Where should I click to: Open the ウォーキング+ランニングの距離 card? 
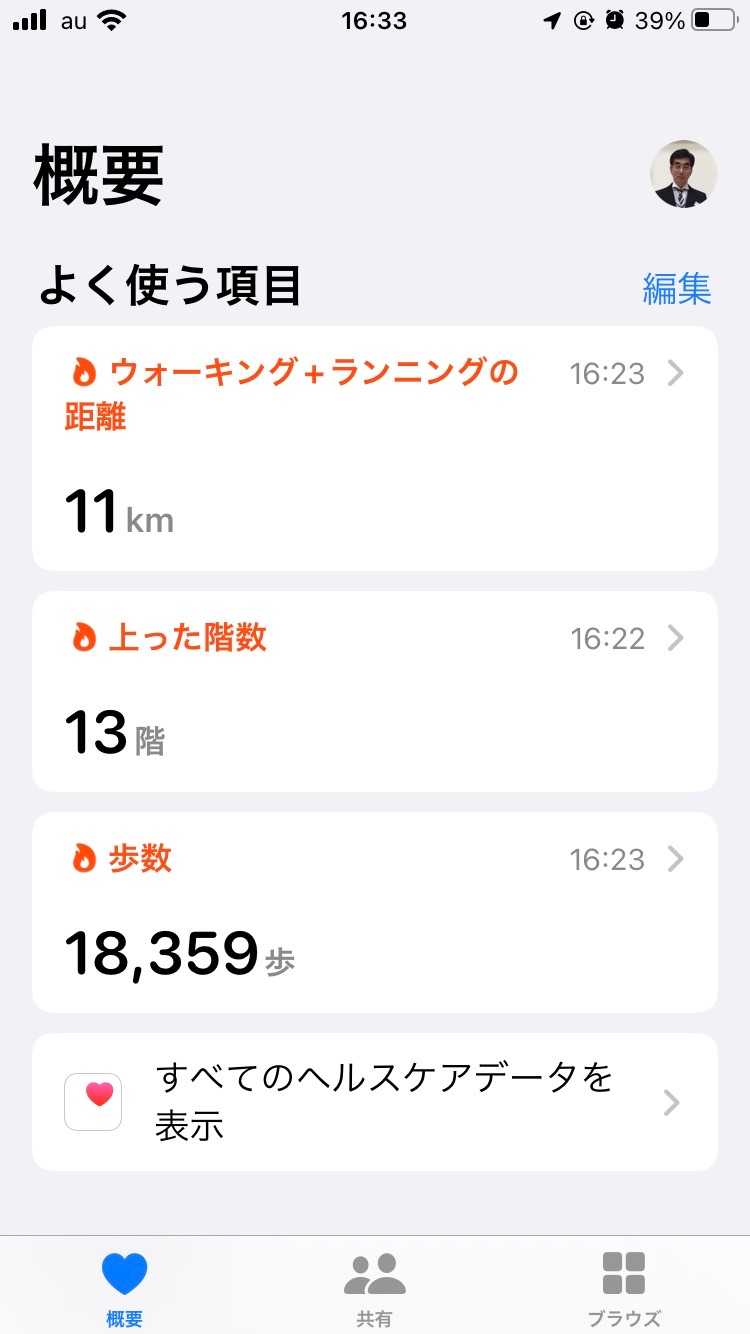pos(375,448)
